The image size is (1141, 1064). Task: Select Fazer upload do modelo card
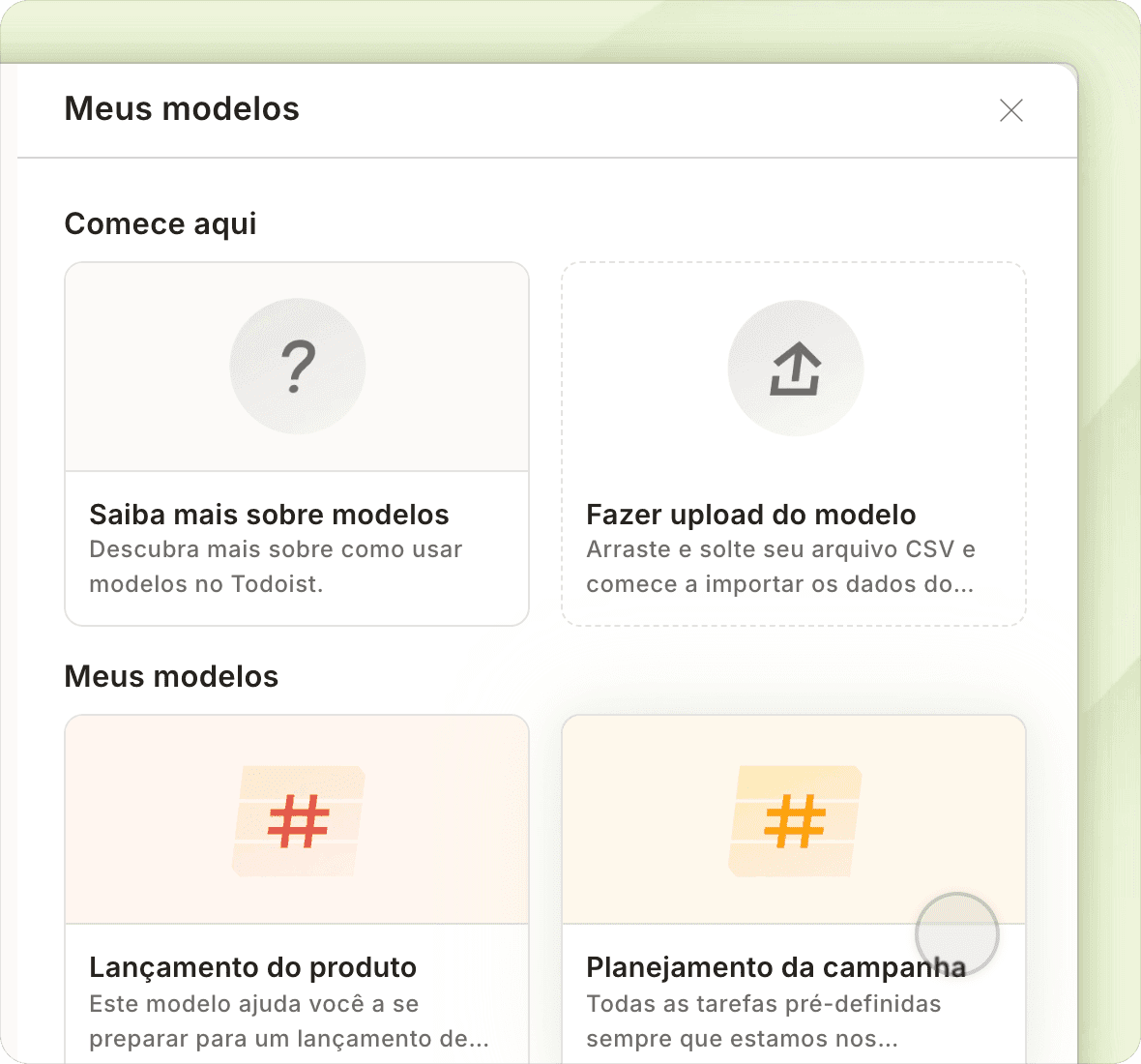tap(793, 445)
